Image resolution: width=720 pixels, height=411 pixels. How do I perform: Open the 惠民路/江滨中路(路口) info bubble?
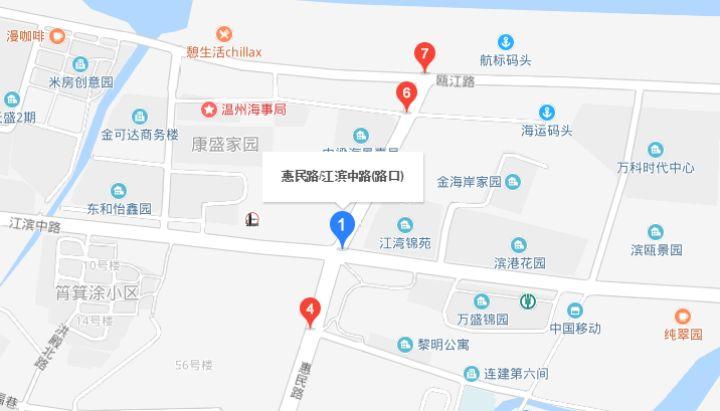[x=342, y=175]
